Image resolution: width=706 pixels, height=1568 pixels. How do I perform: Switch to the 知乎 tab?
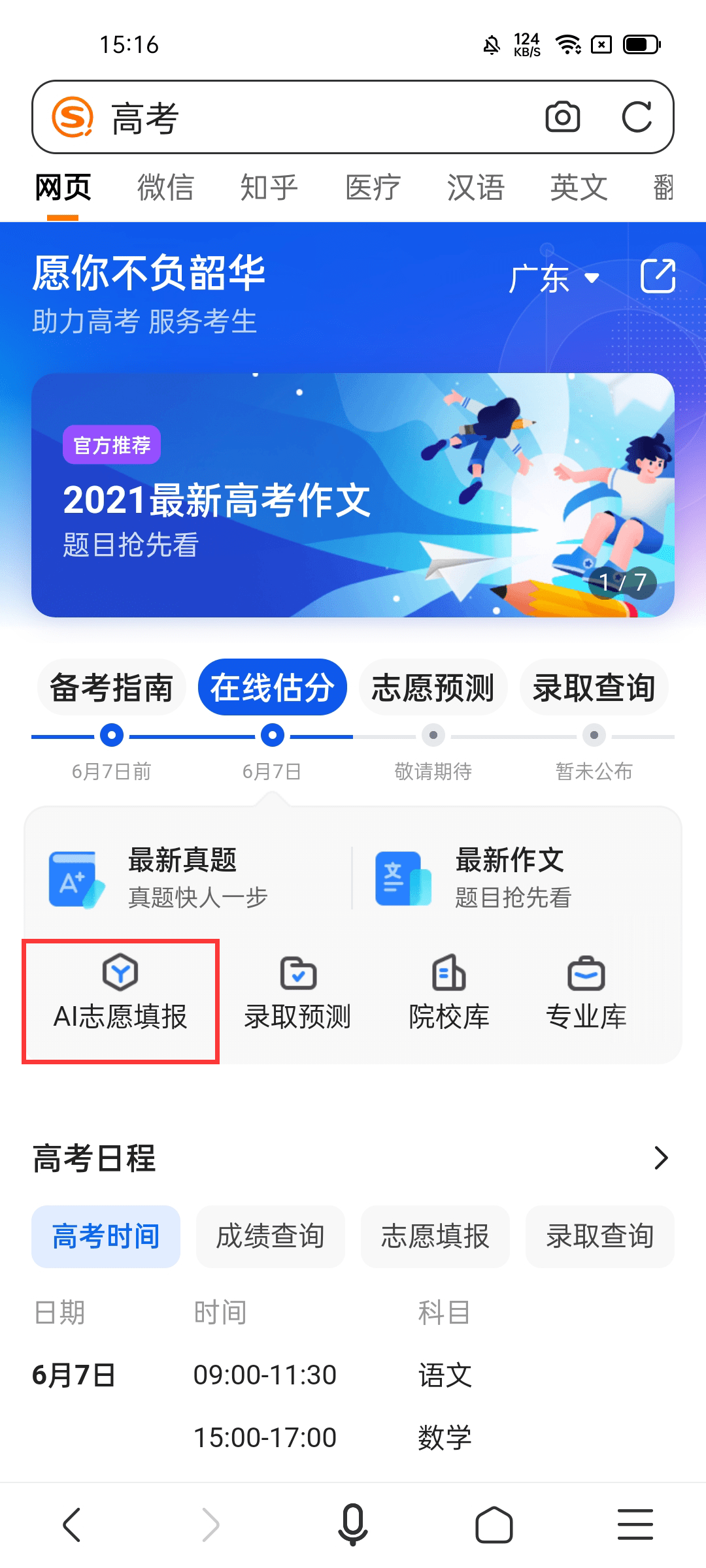click(269, 188)
